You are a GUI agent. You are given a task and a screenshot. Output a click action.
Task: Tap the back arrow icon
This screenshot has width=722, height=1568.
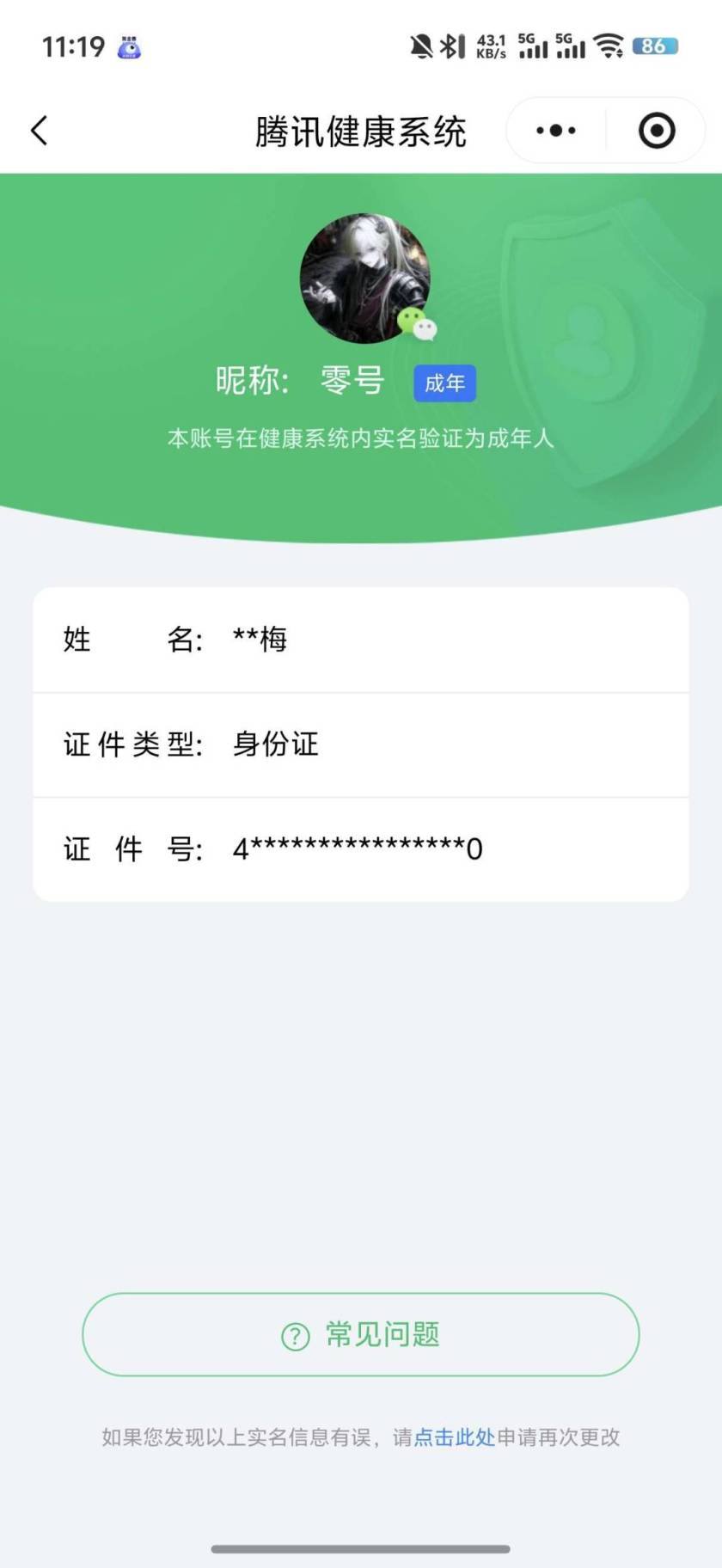(38, 130)
